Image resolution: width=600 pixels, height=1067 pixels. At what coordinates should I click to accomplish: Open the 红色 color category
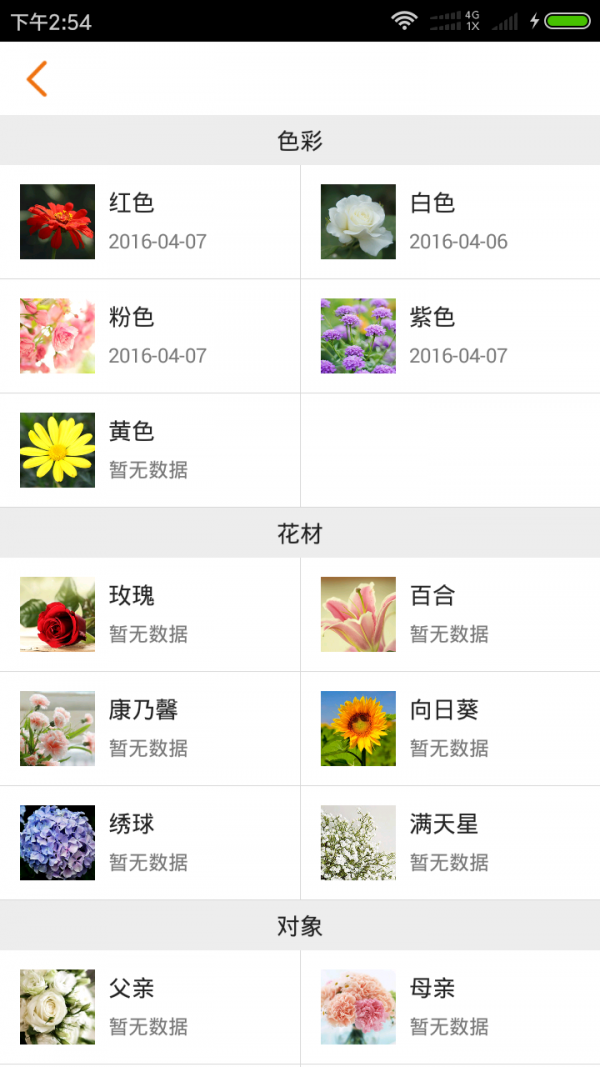[150, 222]
